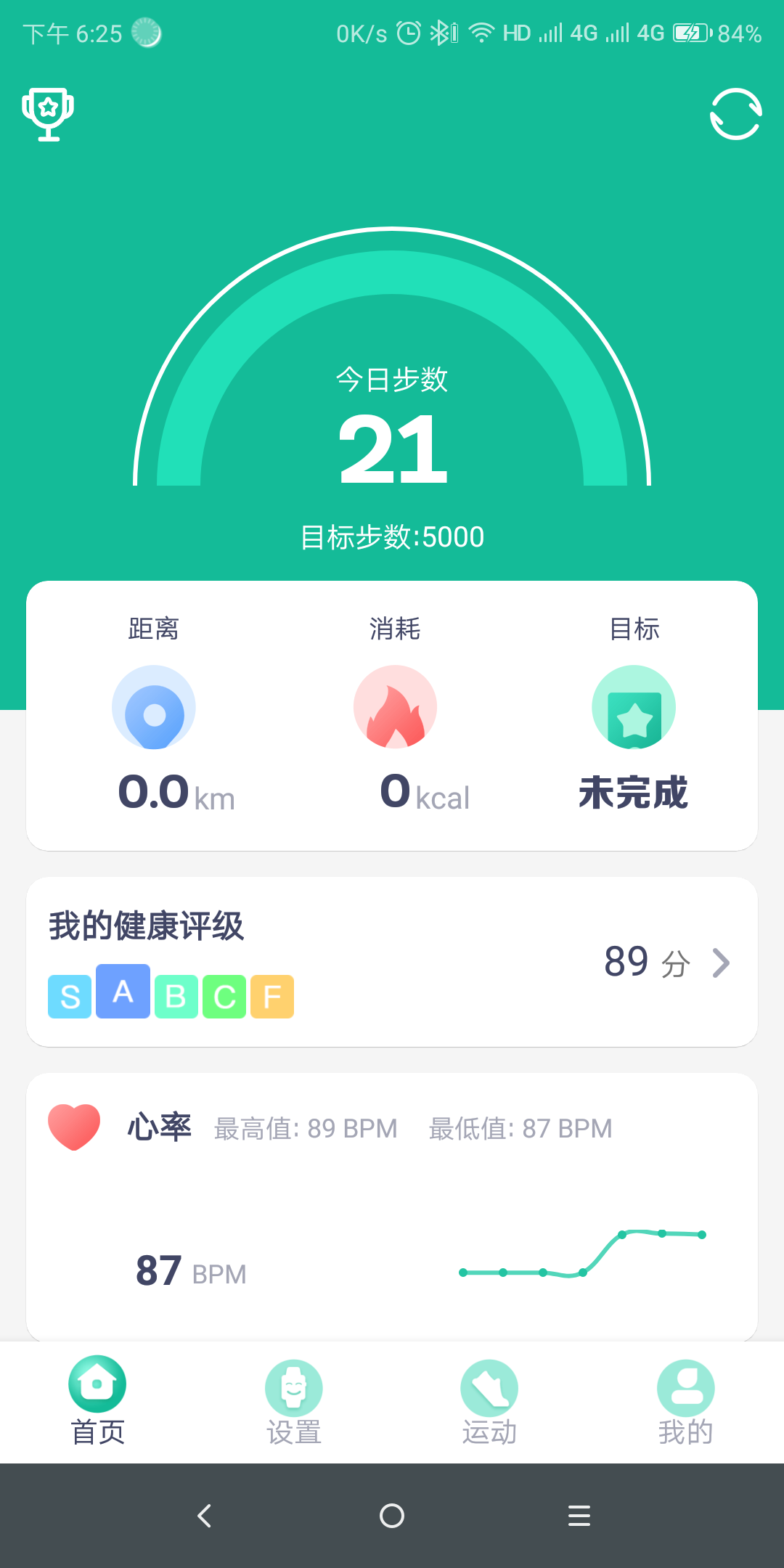Select the A health rating badge
Viewport: 784px width, 1568px height.
tap(123, 992)
